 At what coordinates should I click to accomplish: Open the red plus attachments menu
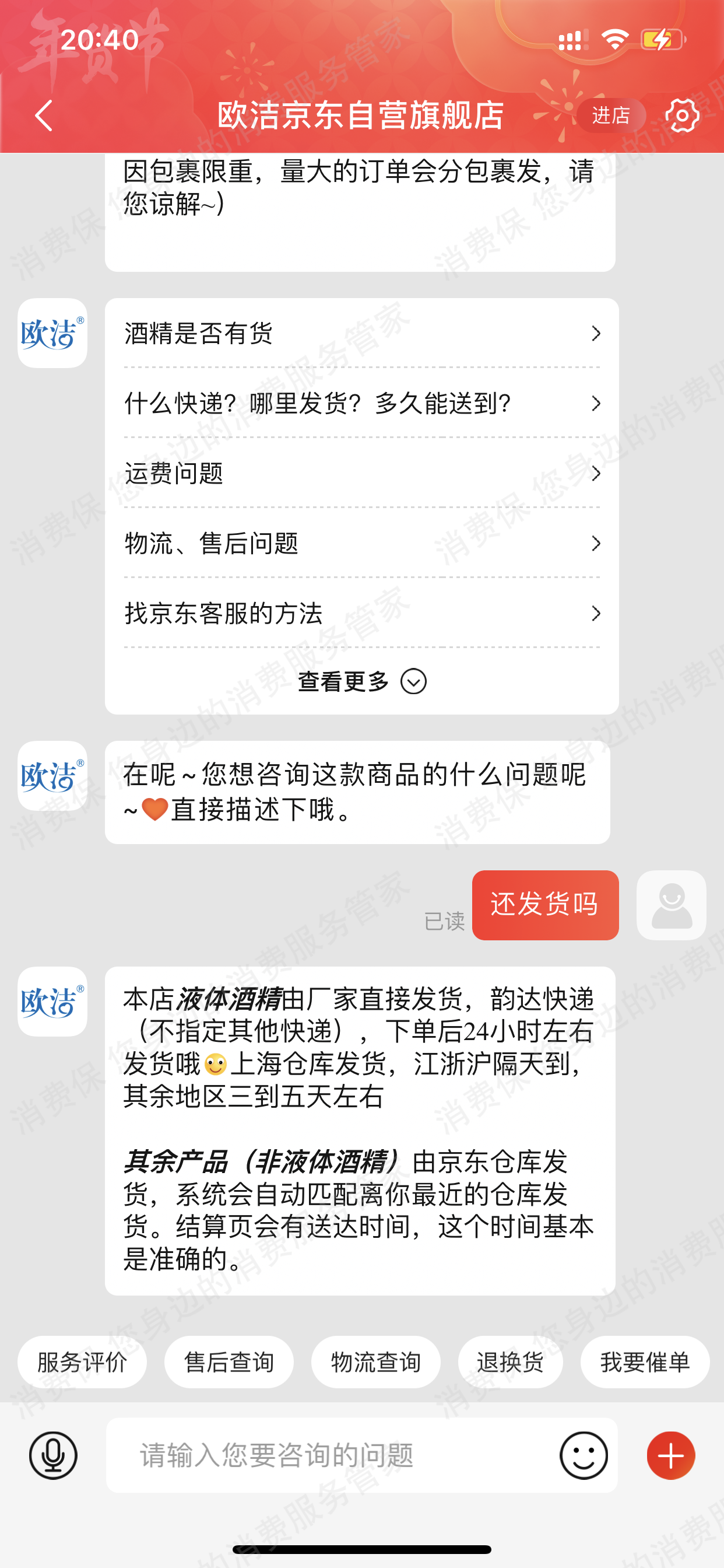(x=670, y=1455)
